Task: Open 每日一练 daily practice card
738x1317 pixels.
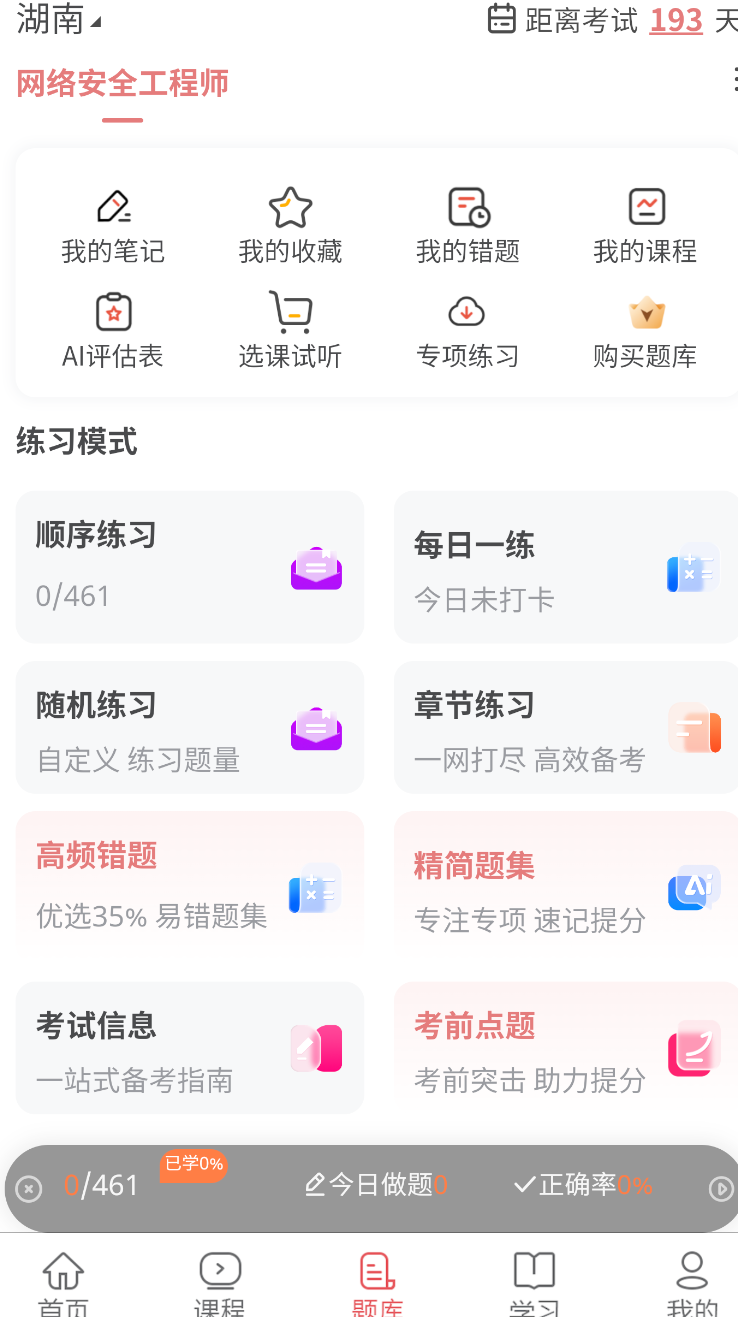Action: click(x=566, y=566)
